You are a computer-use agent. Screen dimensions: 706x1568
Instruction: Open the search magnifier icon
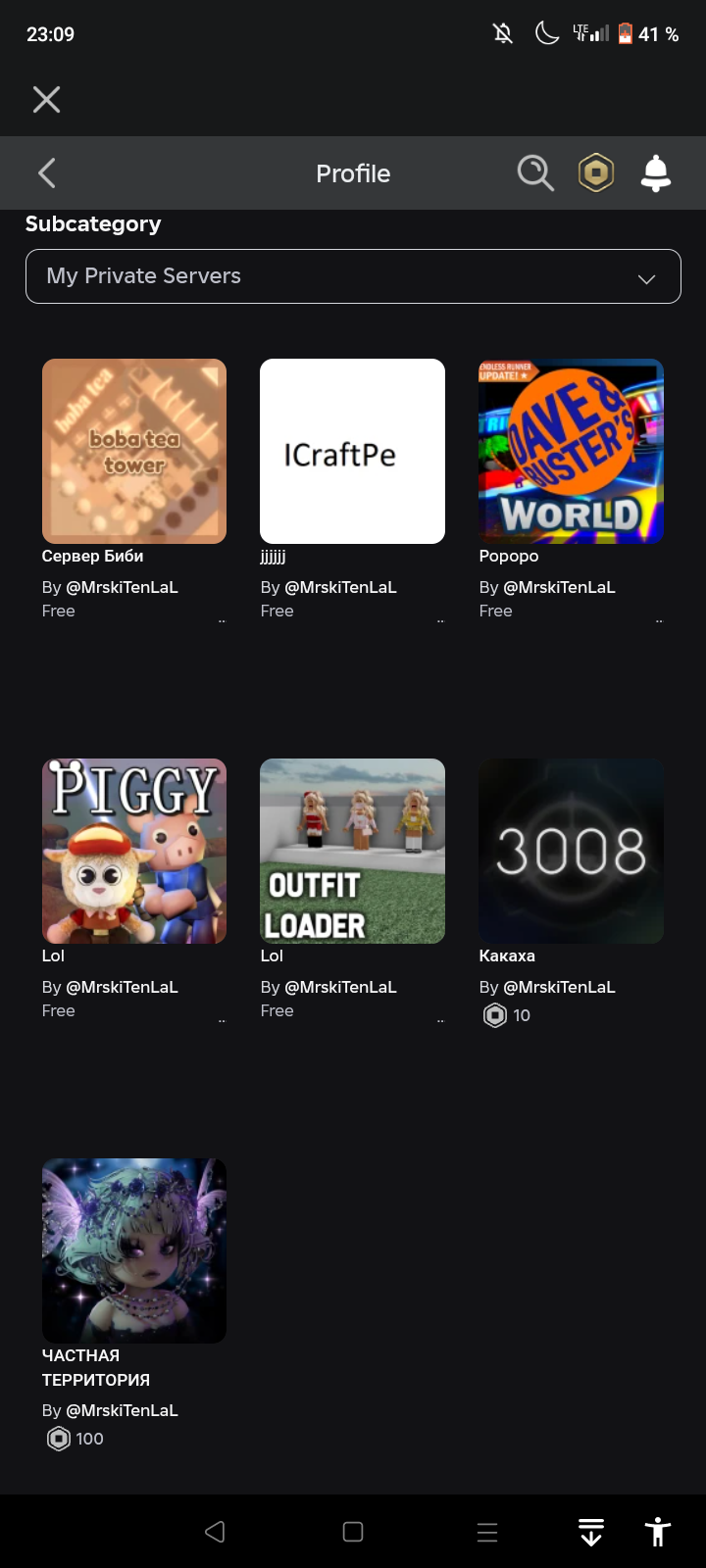point(535,173)
